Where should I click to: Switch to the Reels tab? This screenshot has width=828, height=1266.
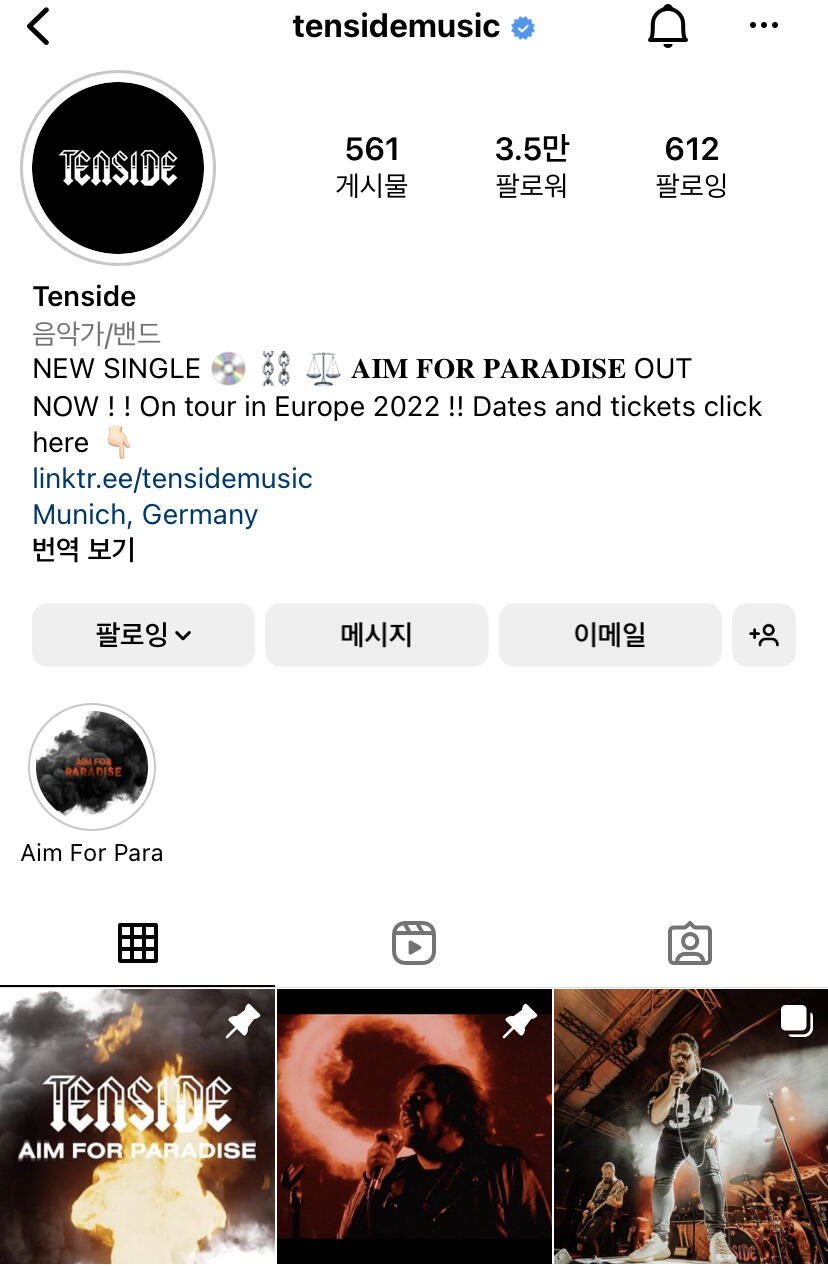[x=414, y=943]
